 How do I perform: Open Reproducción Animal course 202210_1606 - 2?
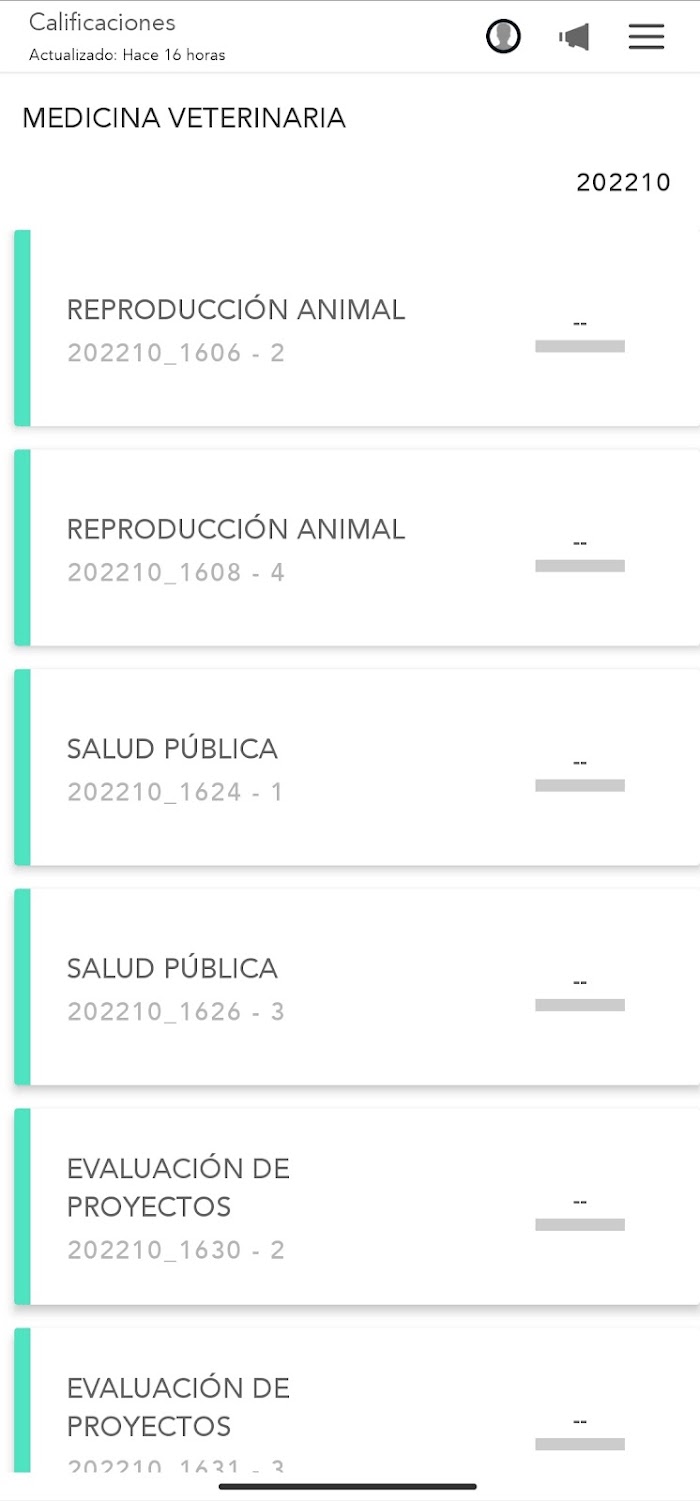[x=357, y=328]
